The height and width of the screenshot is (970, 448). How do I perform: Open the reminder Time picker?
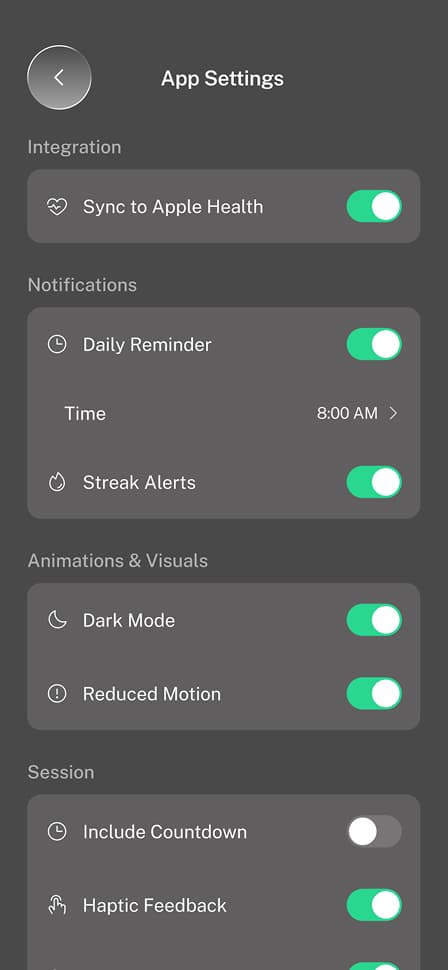click(x=223, y=413)
